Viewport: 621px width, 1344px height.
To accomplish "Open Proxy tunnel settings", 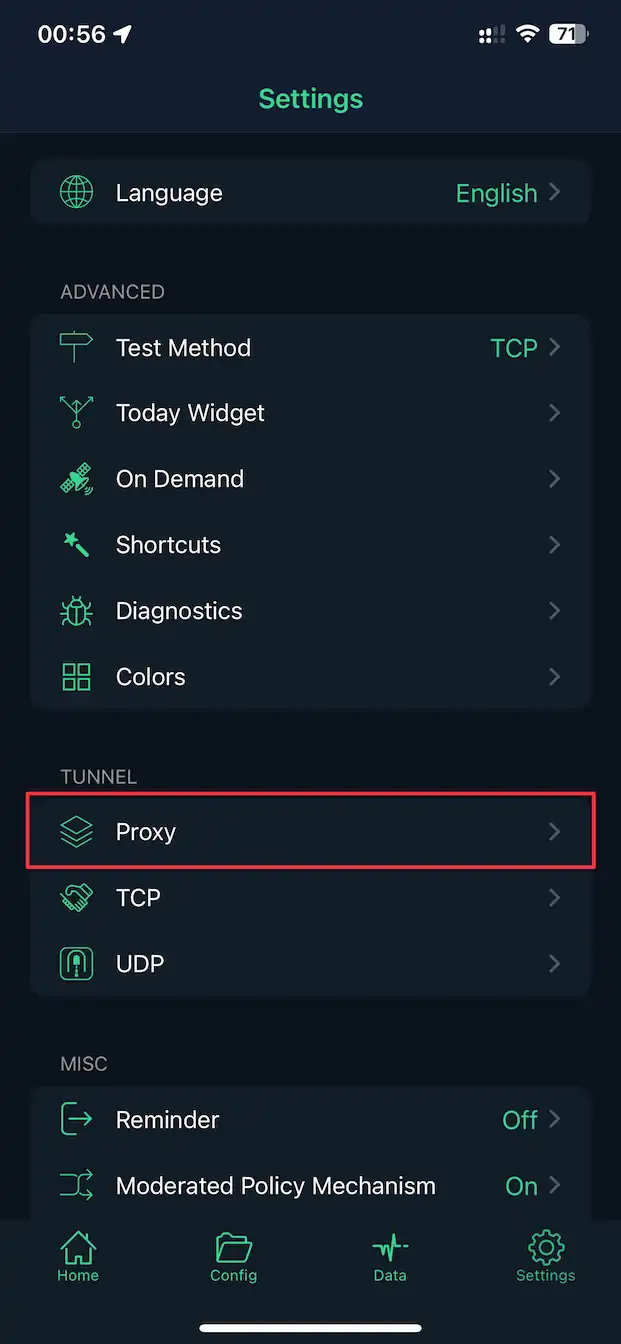I will coord(310,832).
